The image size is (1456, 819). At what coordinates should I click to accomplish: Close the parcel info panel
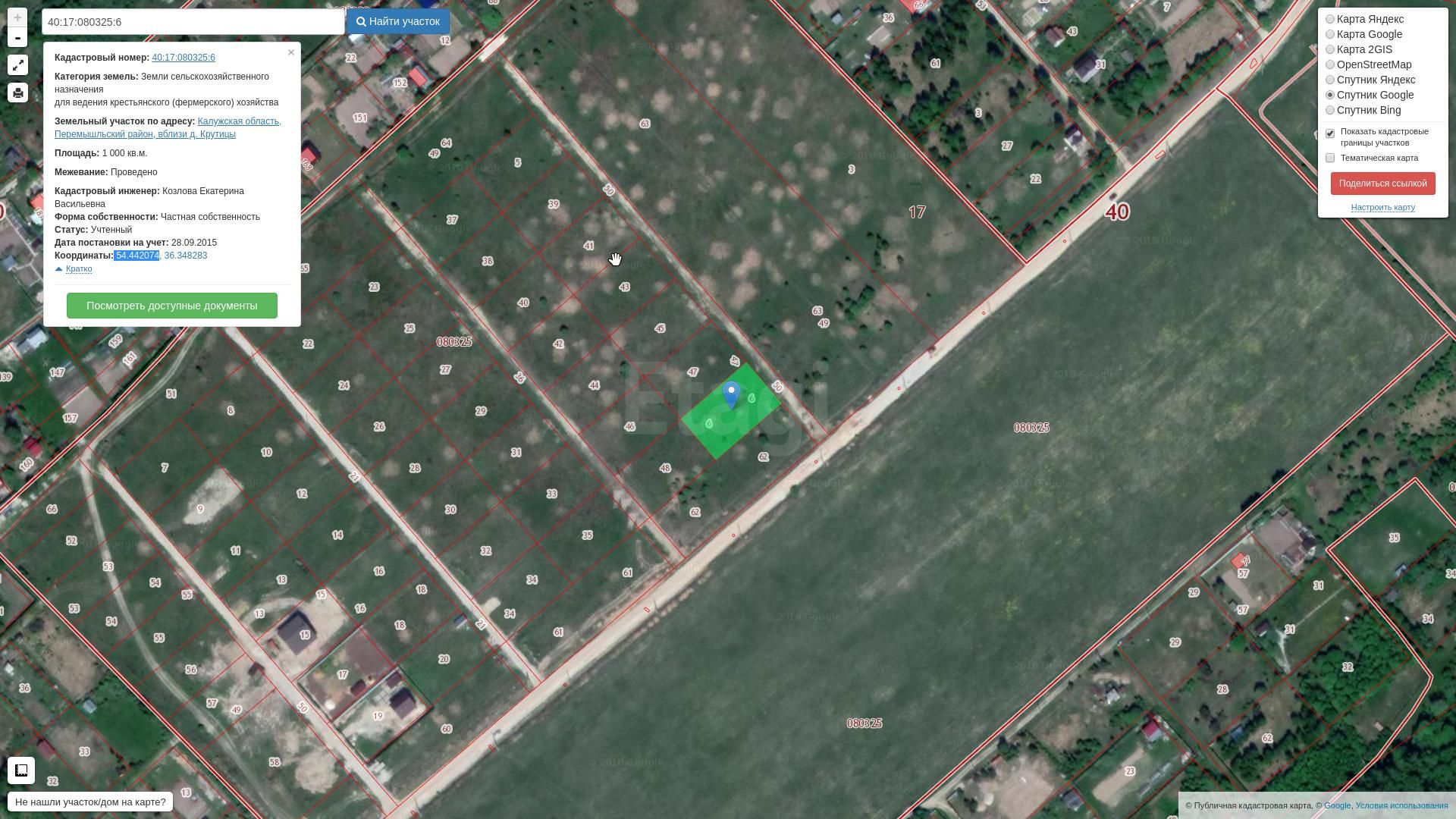[291, 52]
